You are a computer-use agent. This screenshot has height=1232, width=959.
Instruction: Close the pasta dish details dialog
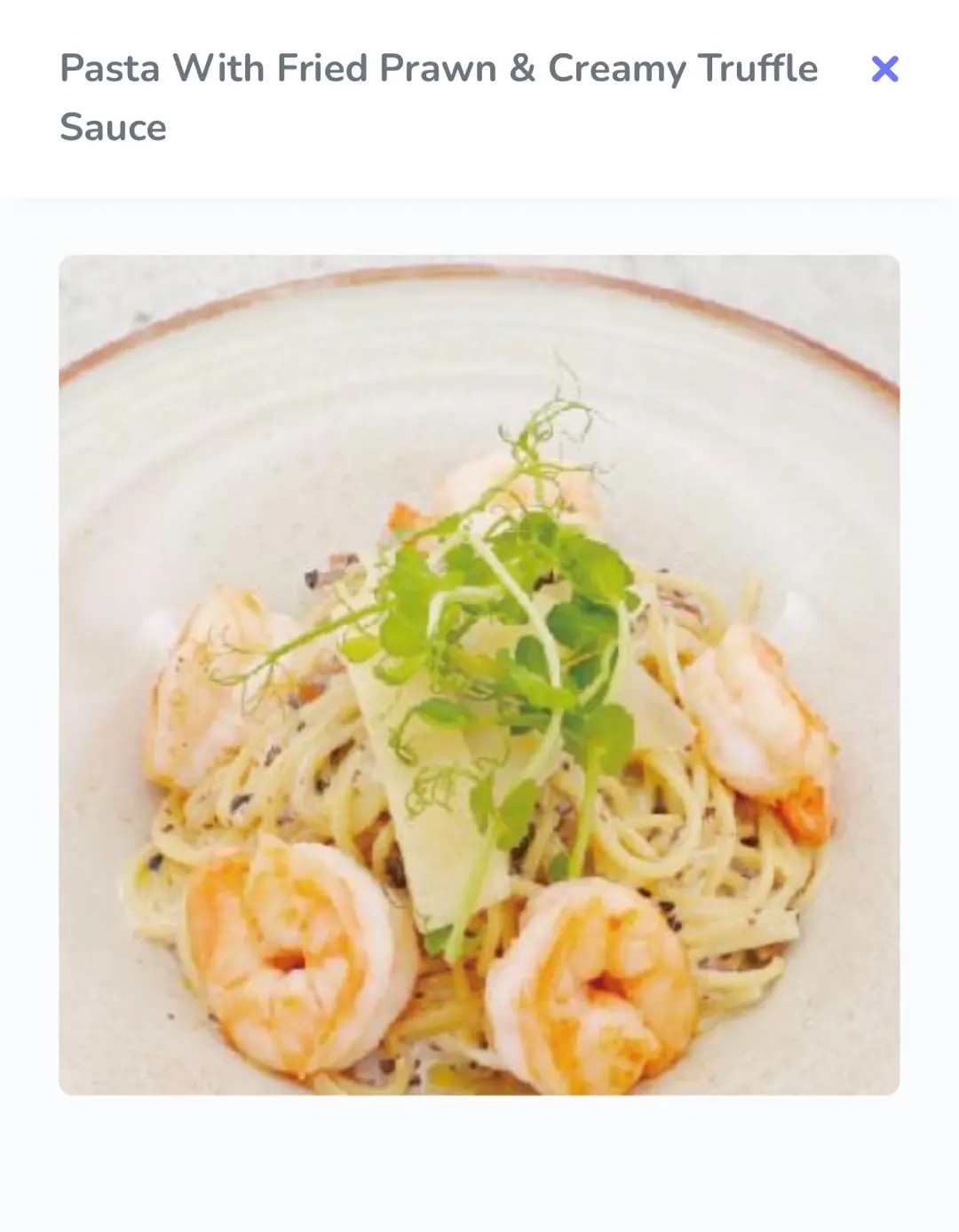884,68
